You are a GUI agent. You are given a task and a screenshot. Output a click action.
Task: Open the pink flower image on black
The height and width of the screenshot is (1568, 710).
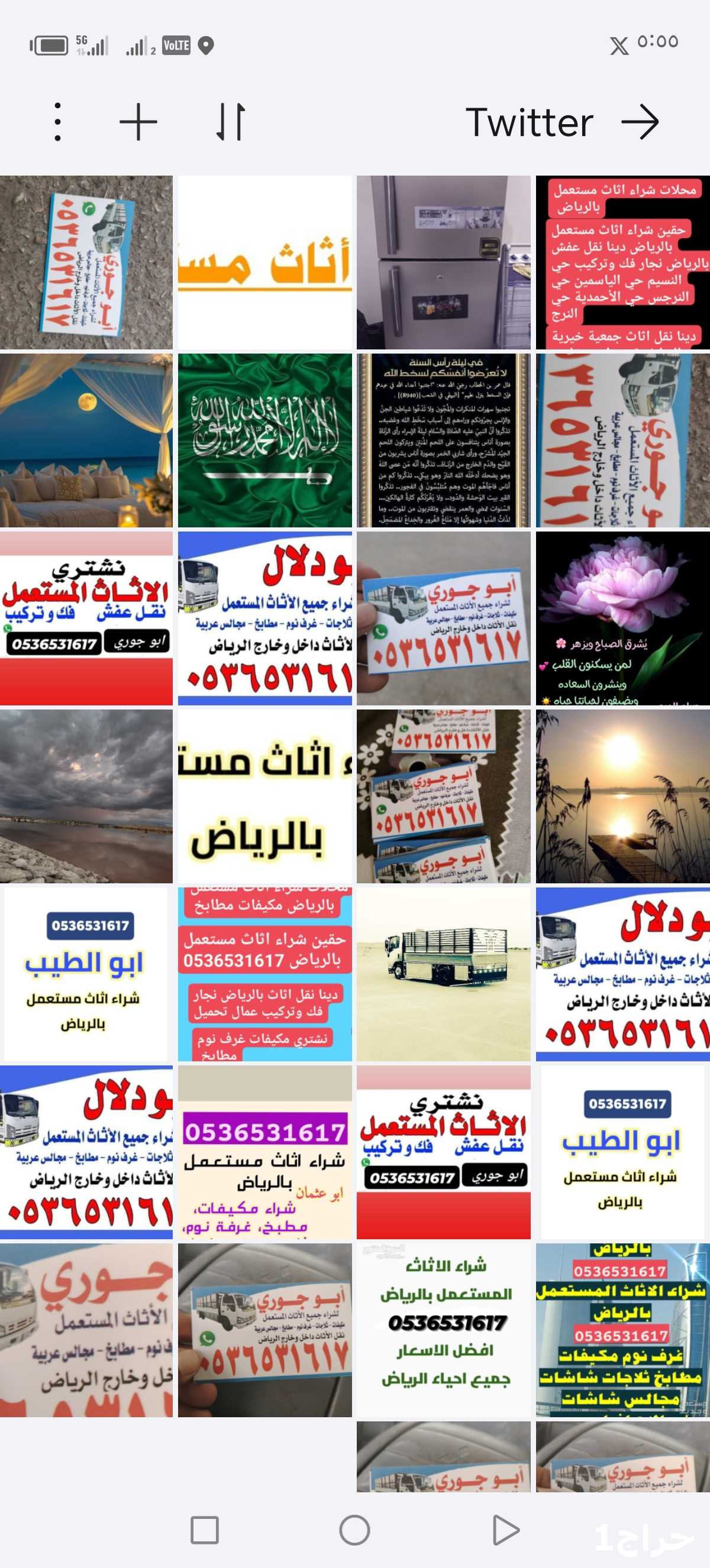click(x=623, y=618)
